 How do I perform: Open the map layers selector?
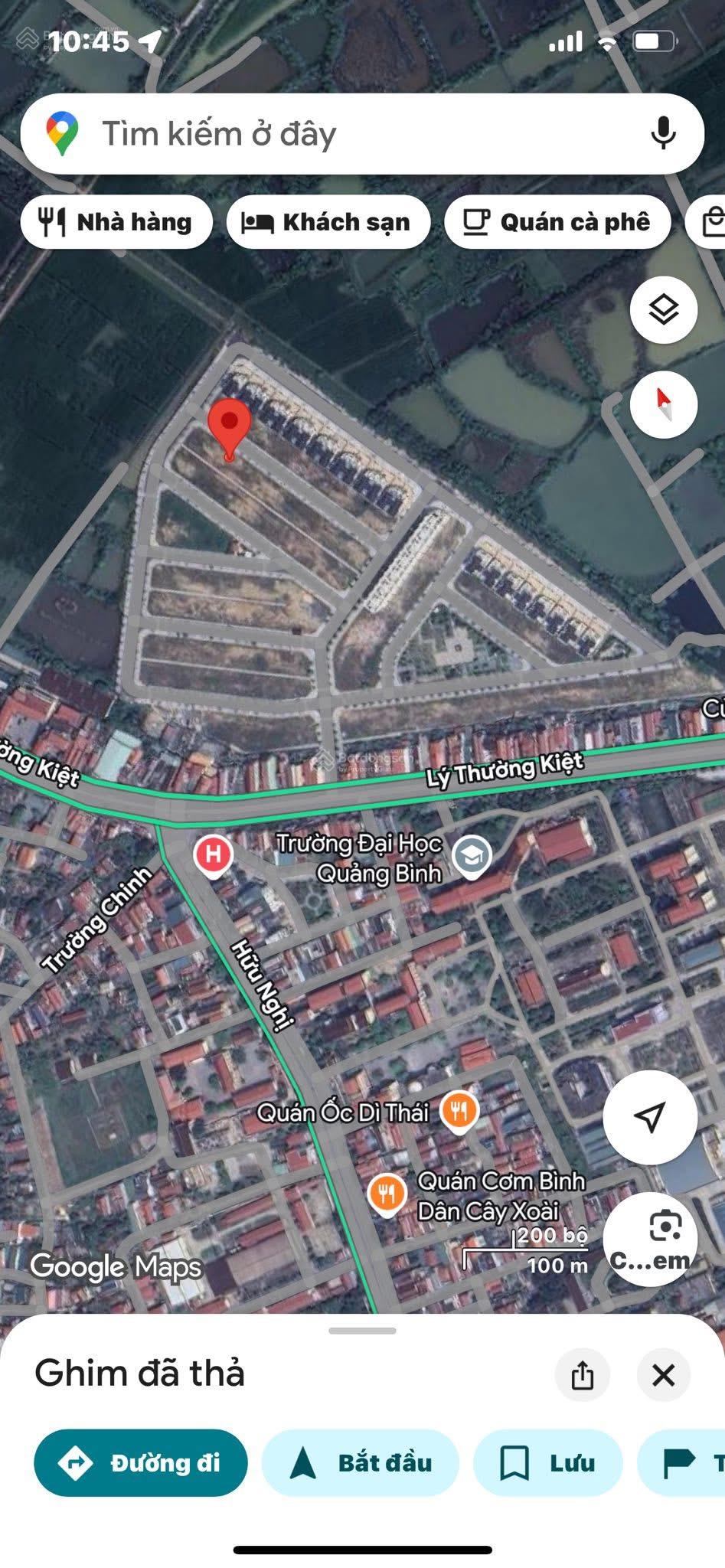coord(663,310)
